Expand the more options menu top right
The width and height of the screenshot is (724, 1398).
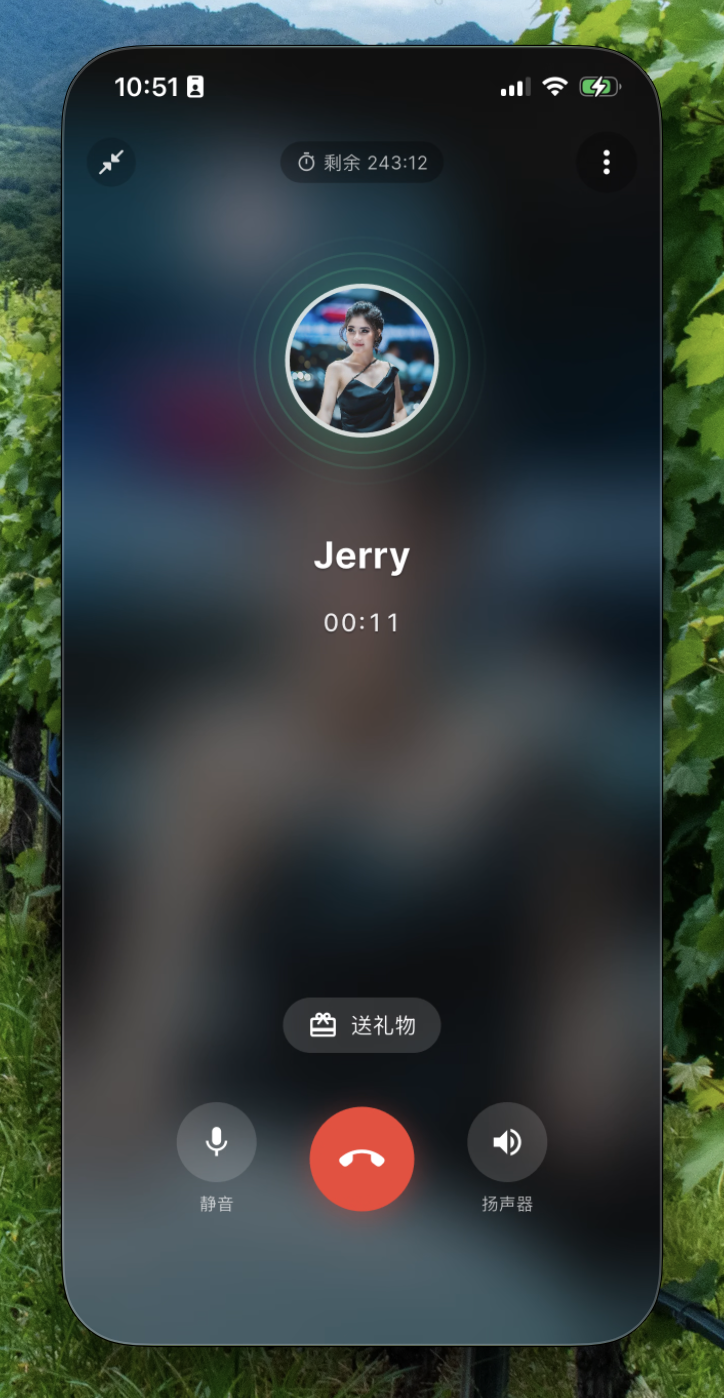point(605,163)
